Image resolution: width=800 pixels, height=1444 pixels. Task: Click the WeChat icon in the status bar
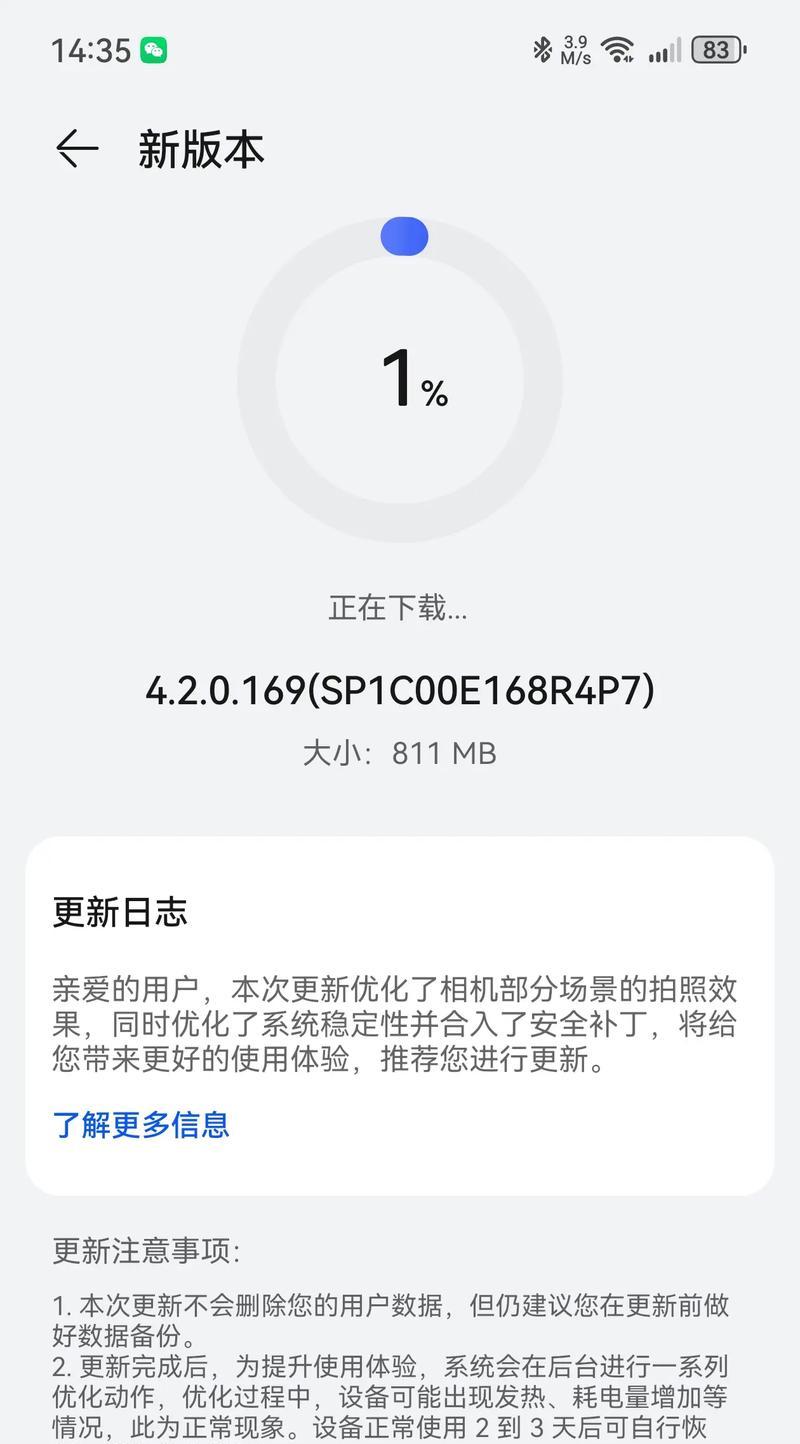tap(155, 48)
